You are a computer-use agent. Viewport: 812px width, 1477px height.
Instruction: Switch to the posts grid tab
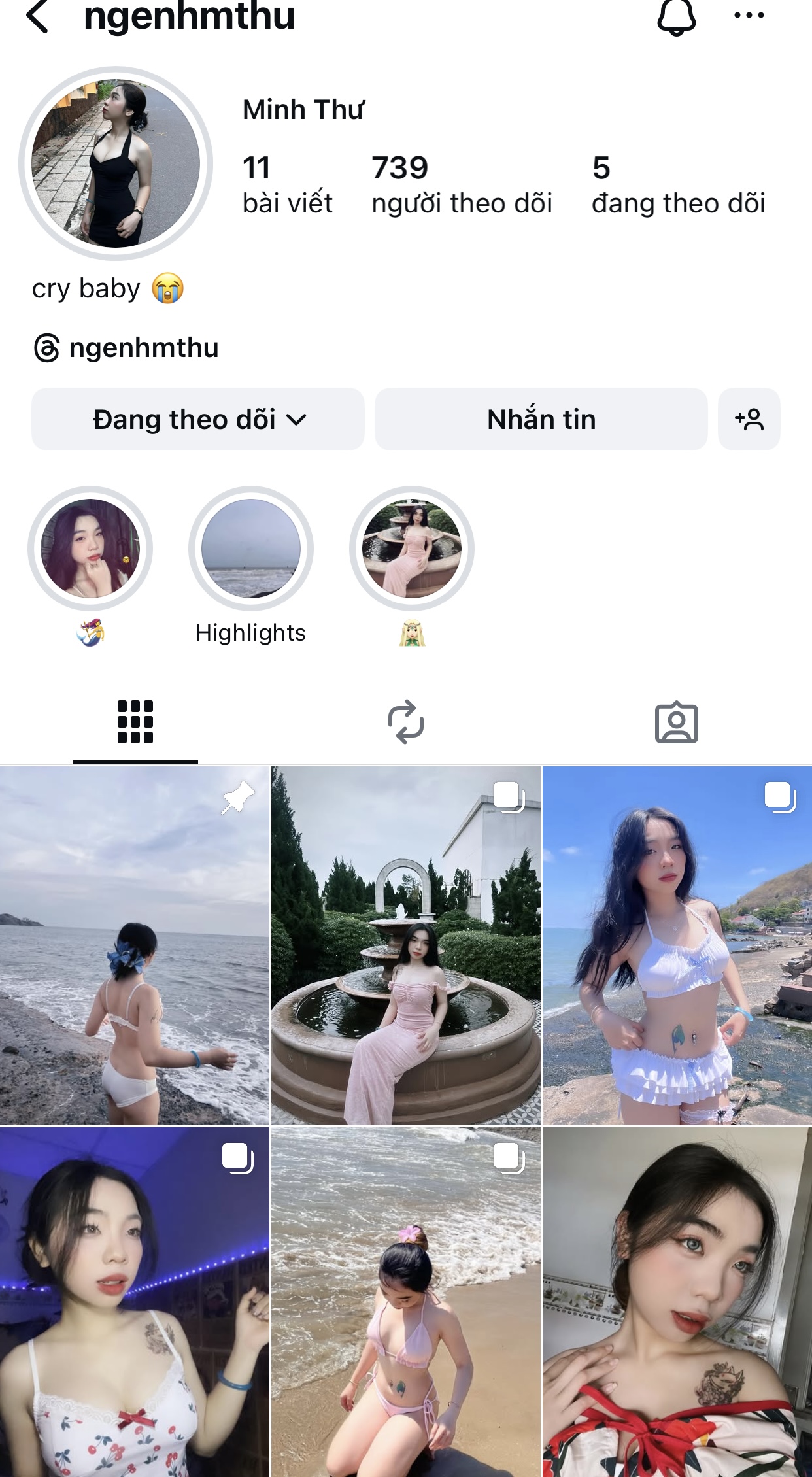click(135, 722)
